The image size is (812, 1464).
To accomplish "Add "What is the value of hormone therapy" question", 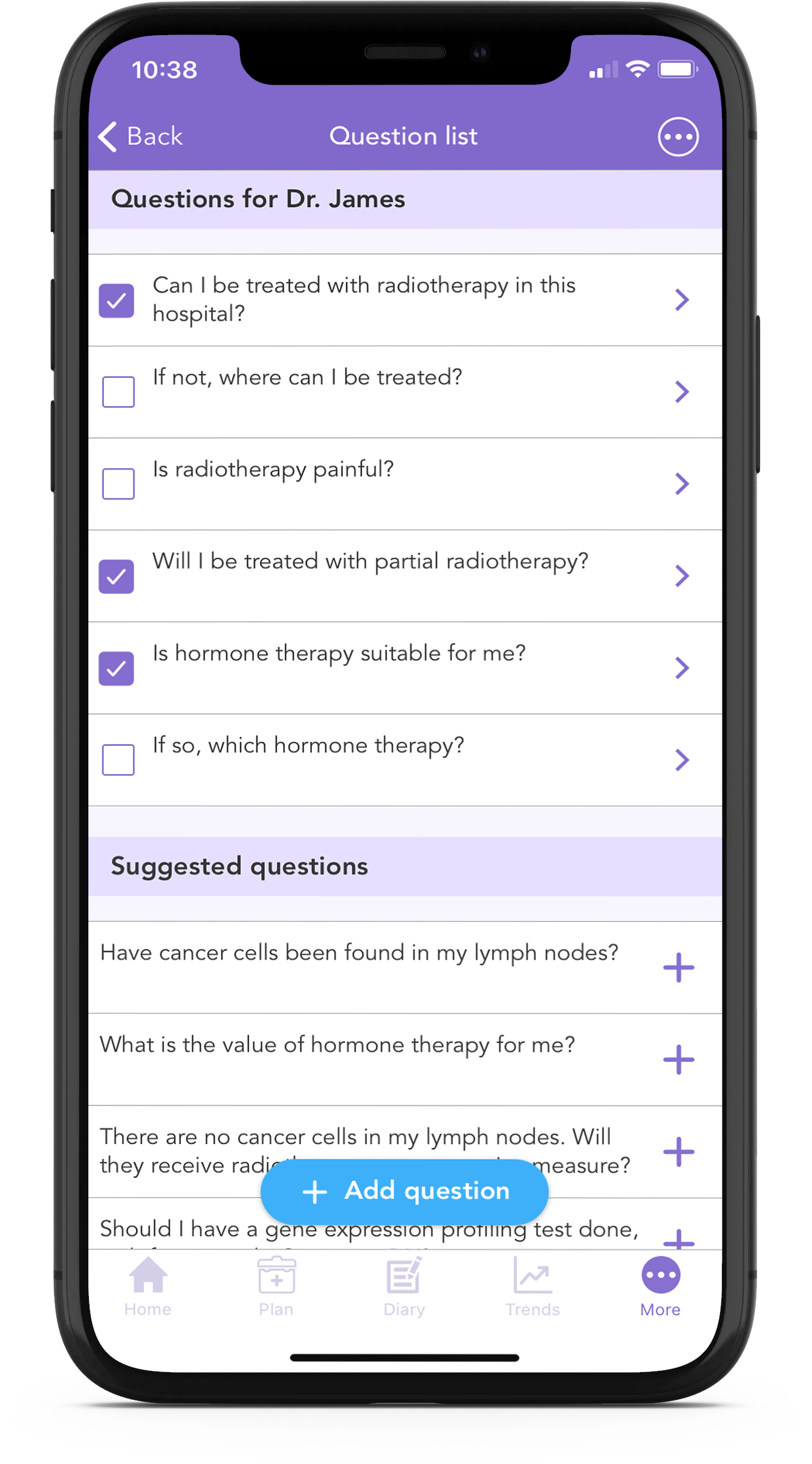I will (678, 1059).
